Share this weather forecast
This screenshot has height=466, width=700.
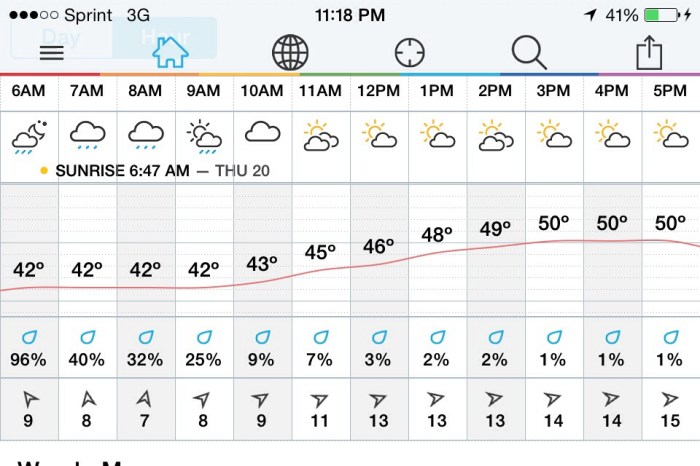pos(649,51)
